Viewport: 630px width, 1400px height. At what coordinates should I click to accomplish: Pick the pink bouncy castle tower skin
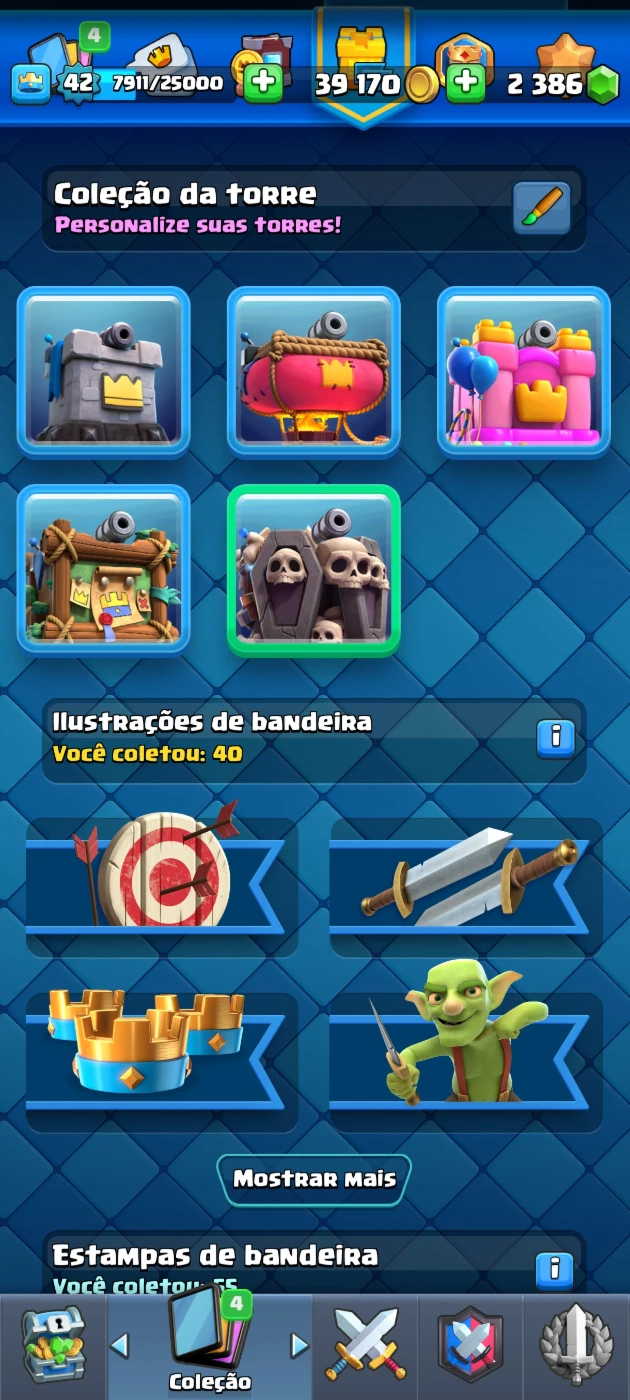(524, 371)
